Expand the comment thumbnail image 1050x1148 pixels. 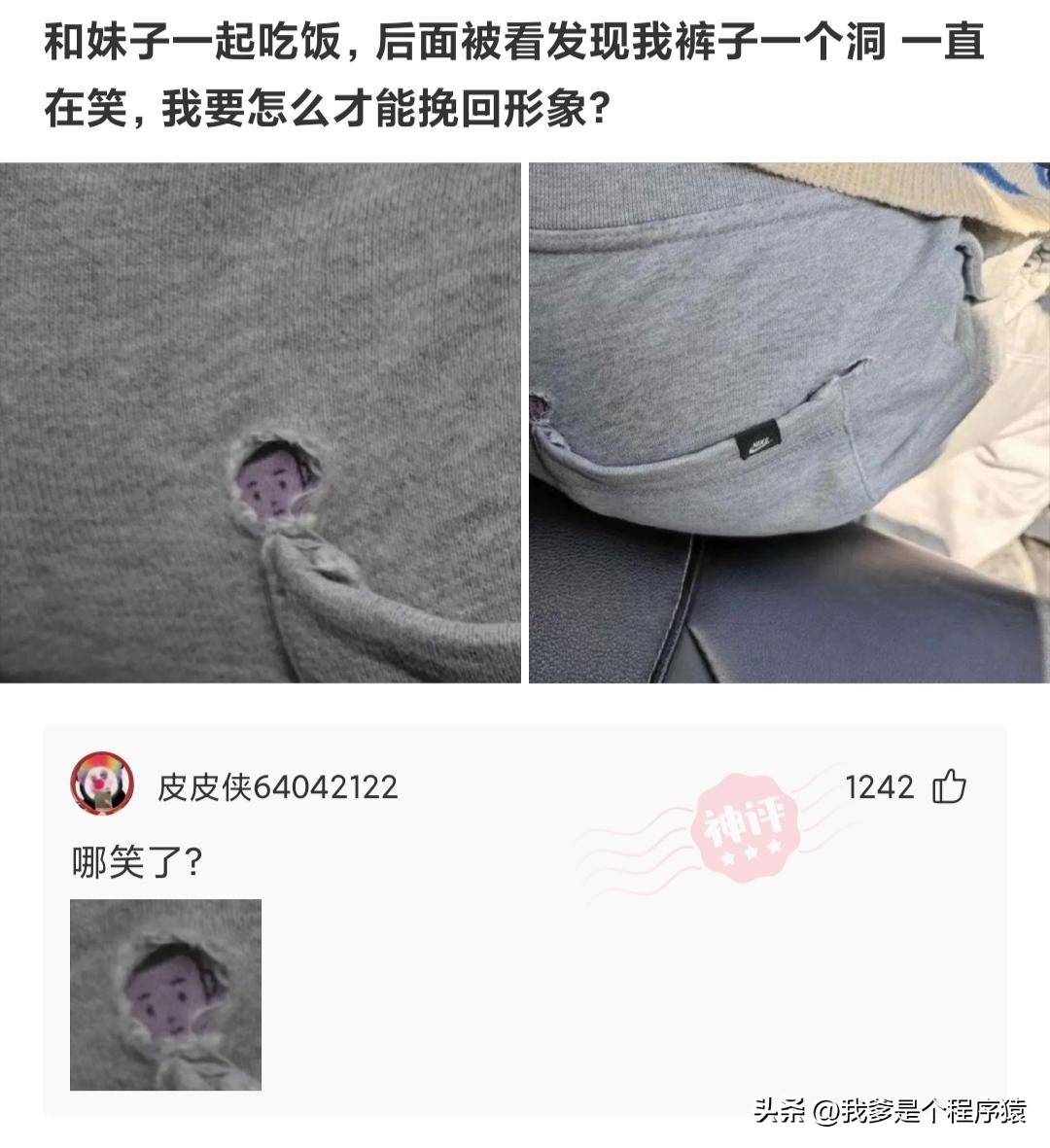pyautogui.click(x=165, y=994)
